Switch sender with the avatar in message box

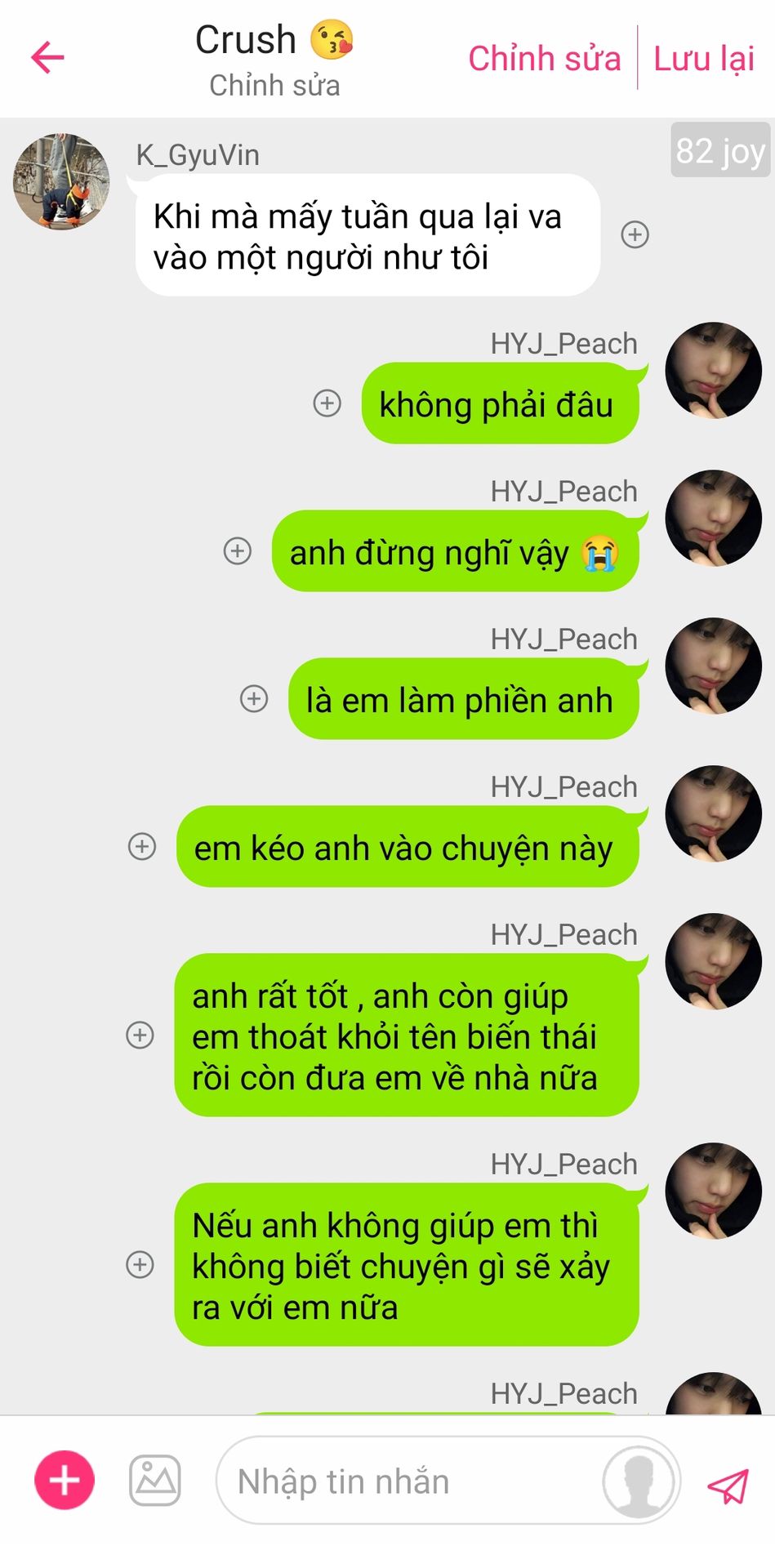[x=639, y=1481]
